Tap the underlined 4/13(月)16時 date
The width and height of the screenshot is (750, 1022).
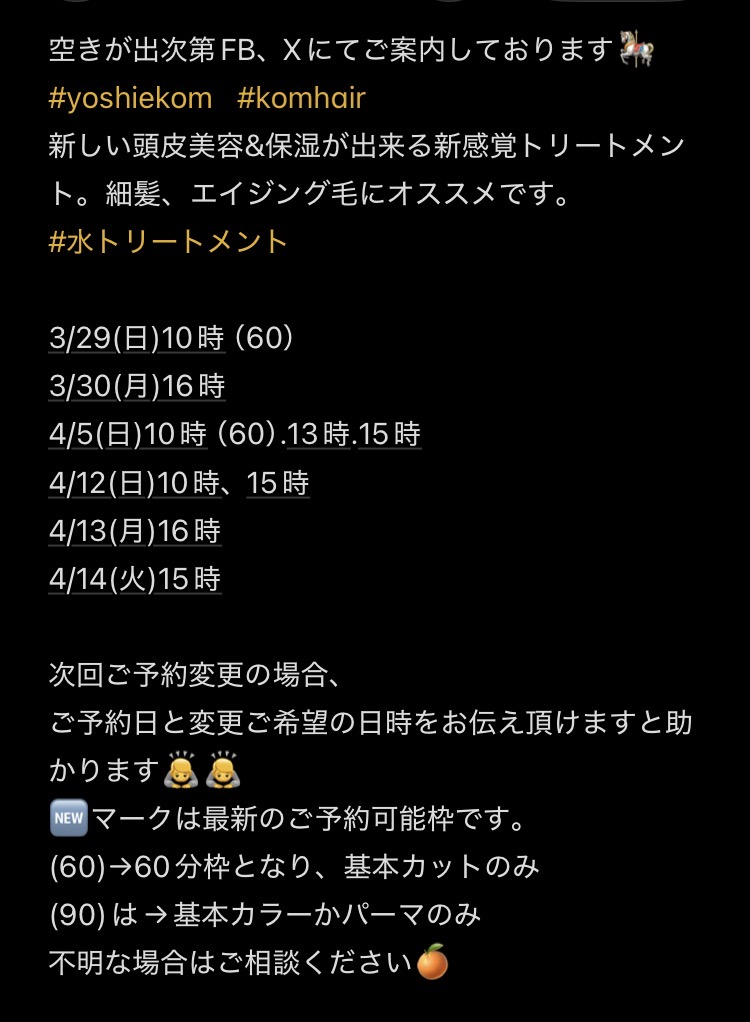coord(134,531)
